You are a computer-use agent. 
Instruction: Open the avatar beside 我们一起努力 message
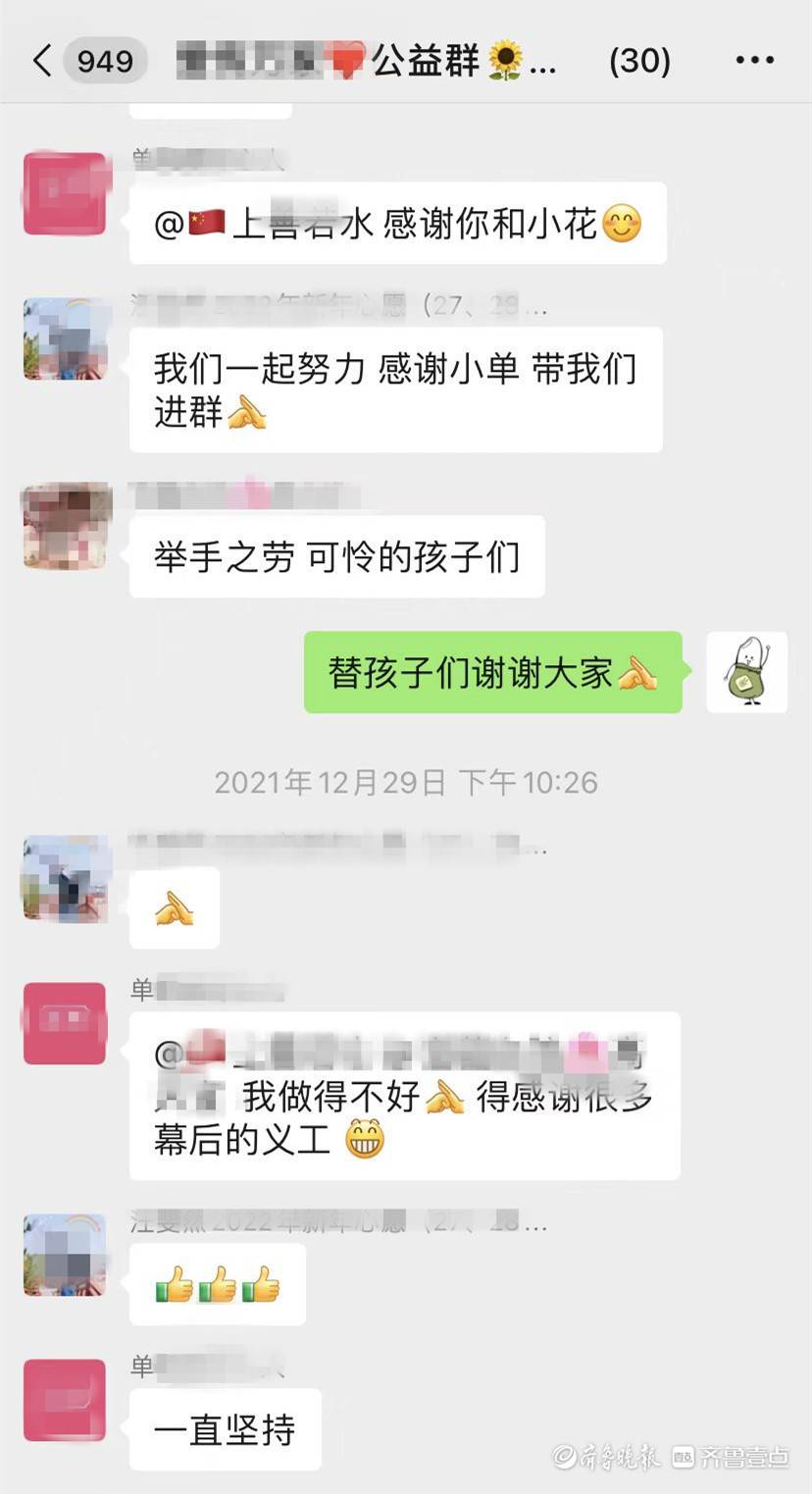(x=65, y=339)
